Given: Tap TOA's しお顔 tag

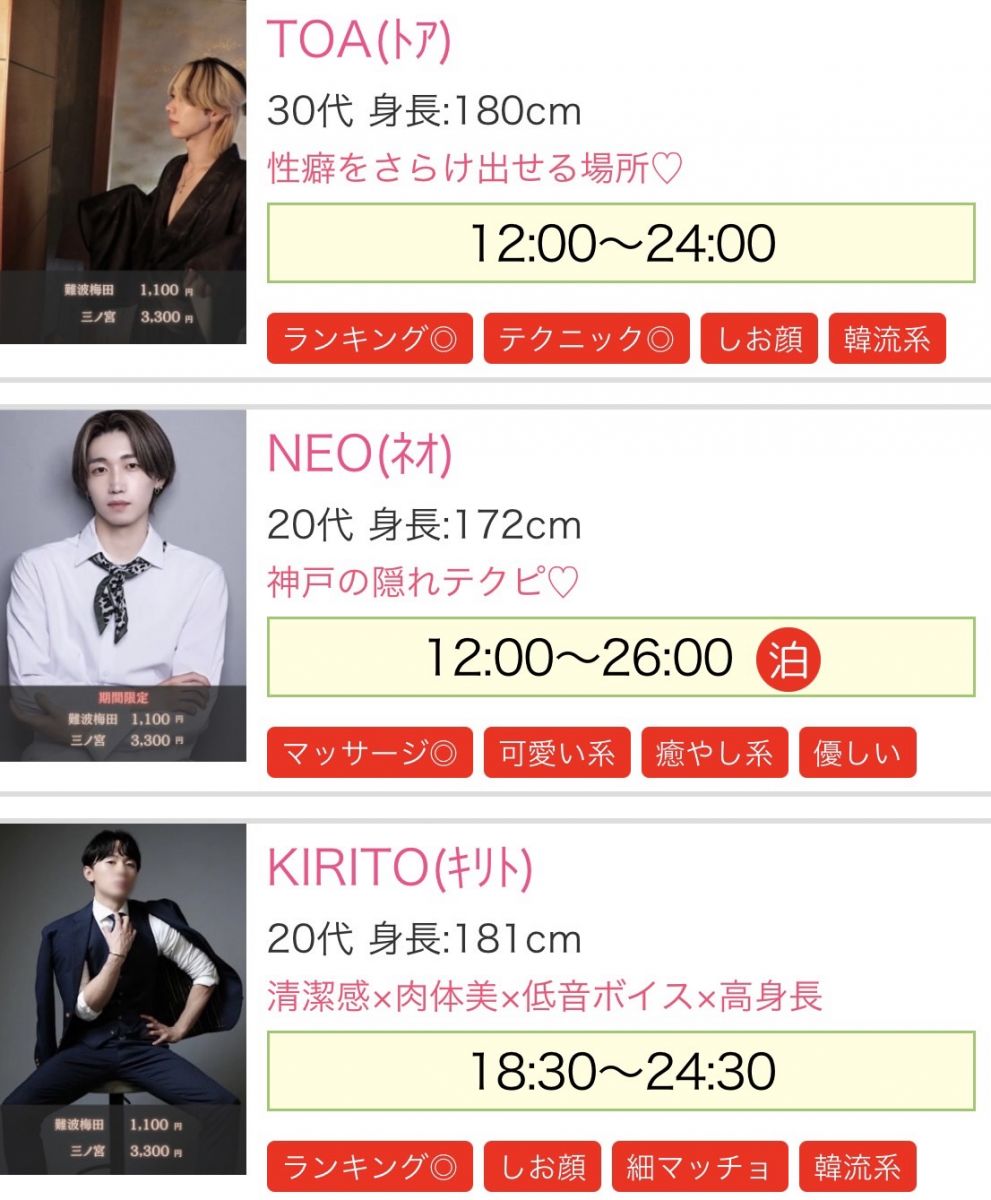Looking at the screenshot, I should tap(759, 339).
